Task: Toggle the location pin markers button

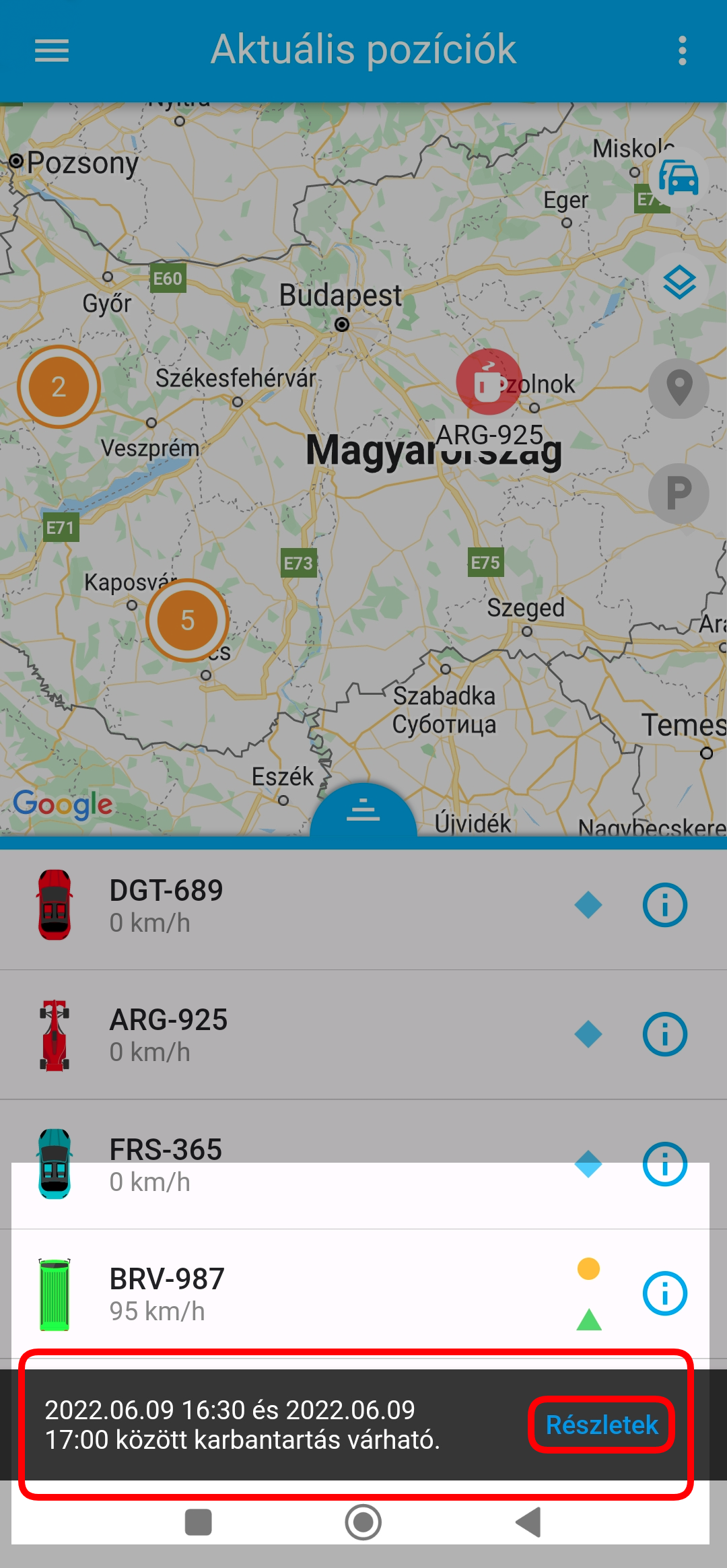Action: tap(679, 388)
